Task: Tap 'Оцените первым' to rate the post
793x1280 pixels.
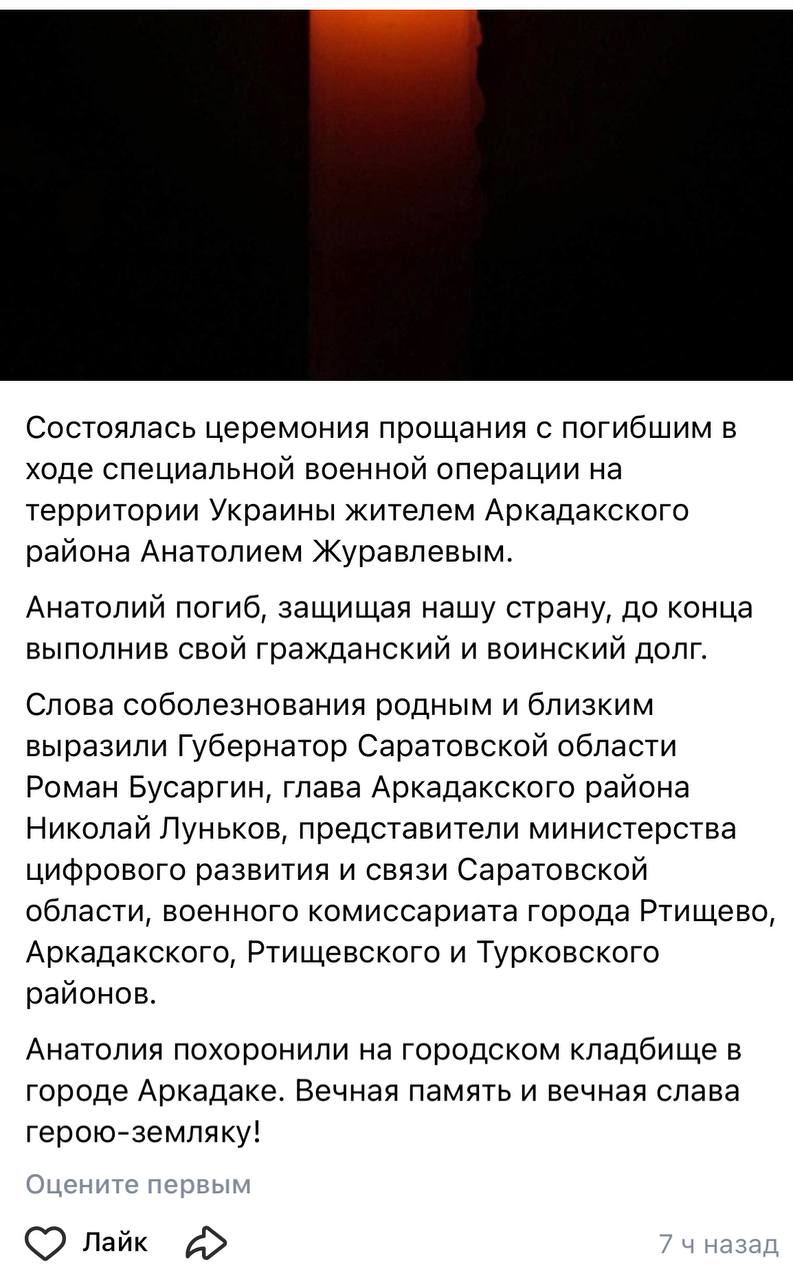Action: coord(138,1185)
